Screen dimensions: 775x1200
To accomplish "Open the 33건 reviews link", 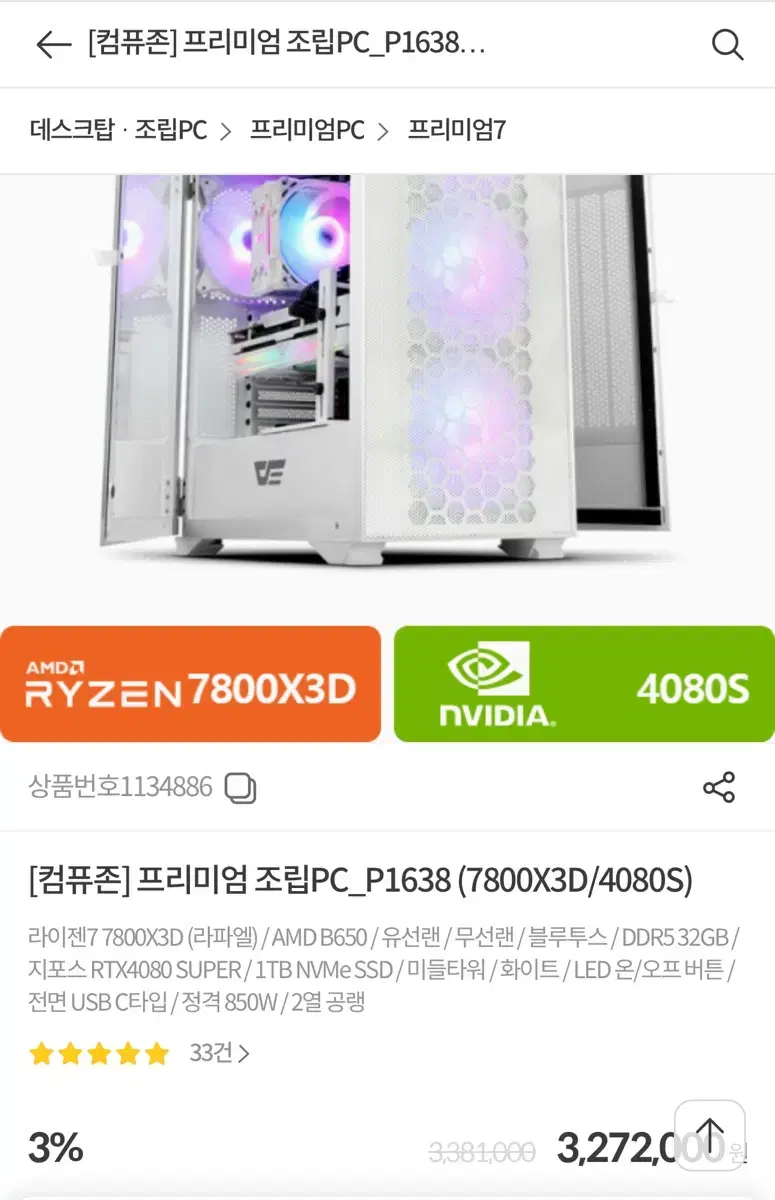I will click(213, 1054).
